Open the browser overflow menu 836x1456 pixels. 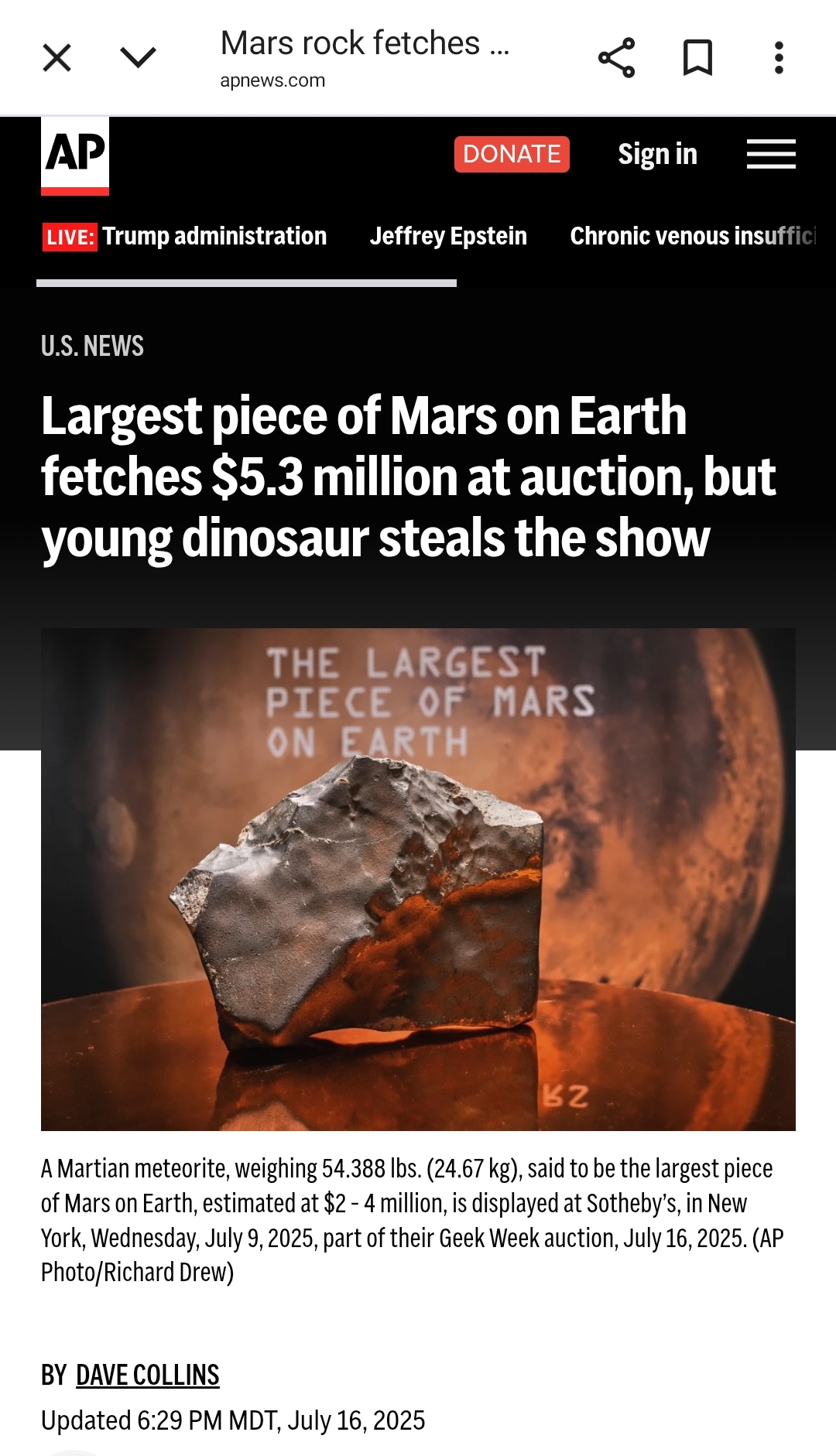pyautogui.click(x=779, y=58)
